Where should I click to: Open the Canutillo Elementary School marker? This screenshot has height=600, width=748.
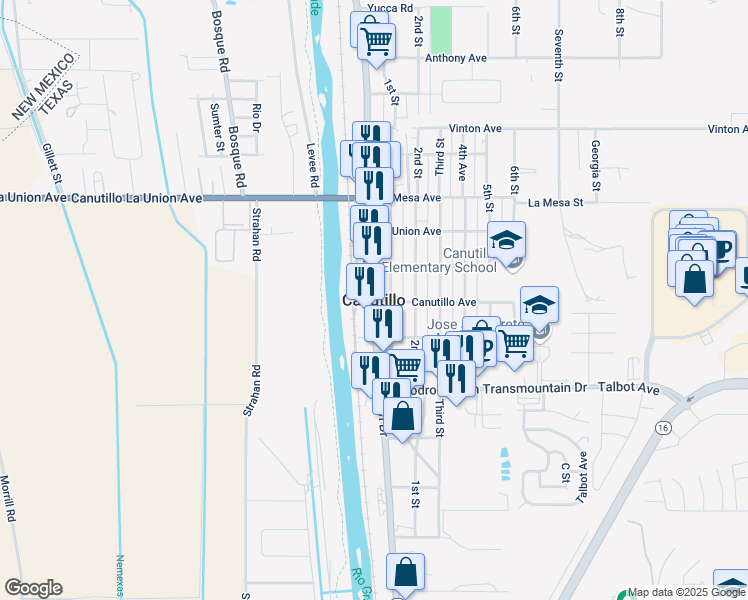click(x=507, y=241)
